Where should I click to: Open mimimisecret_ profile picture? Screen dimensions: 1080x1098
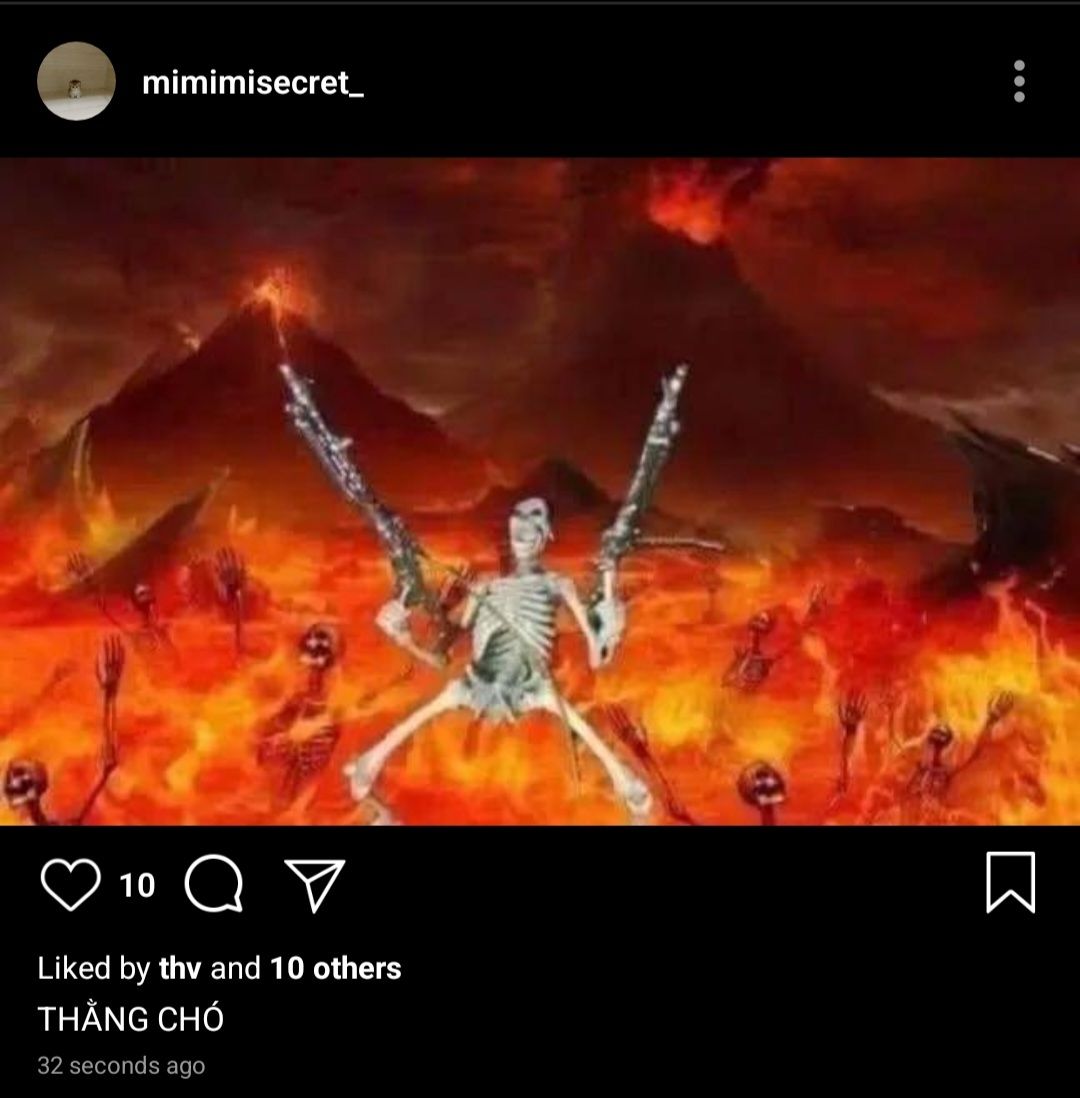76,82
